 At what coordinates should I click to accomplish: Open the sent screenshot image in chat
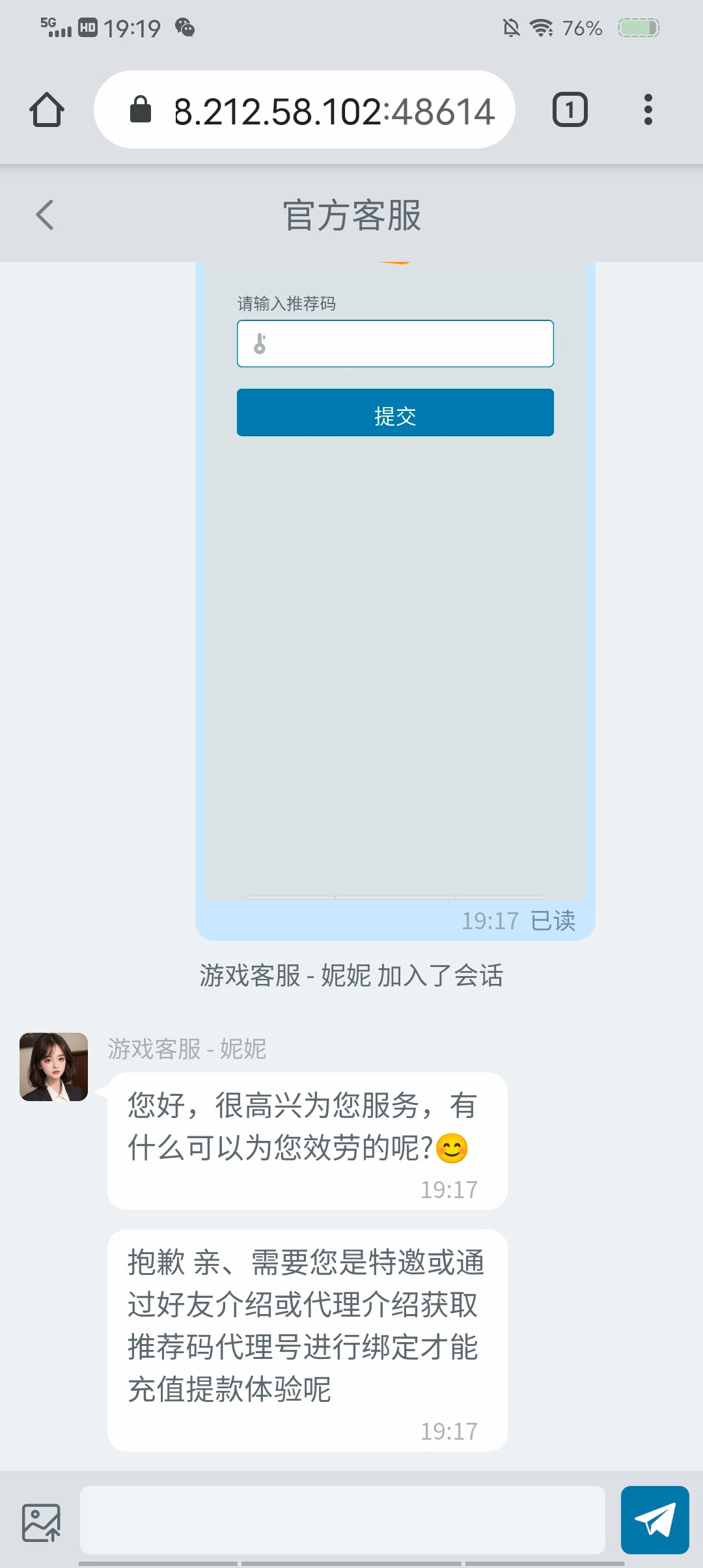click(395, 580)
